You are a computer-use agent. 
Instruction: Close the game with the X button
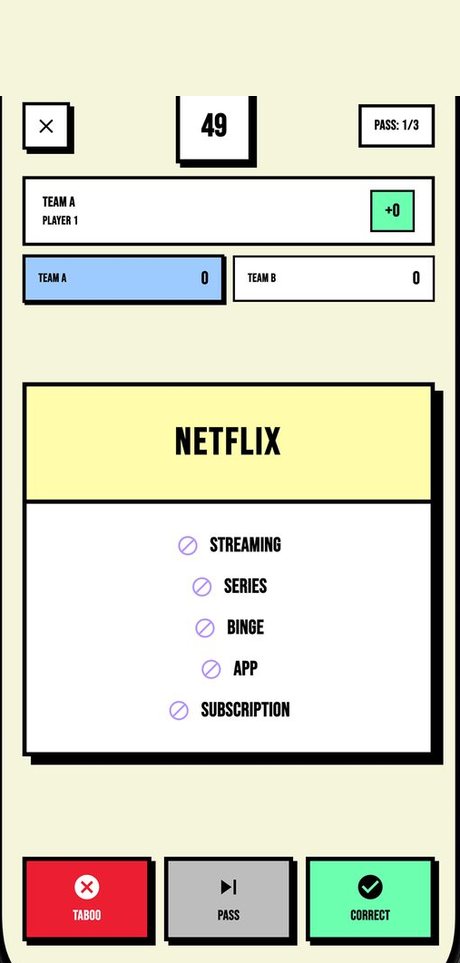pos(46,126)
